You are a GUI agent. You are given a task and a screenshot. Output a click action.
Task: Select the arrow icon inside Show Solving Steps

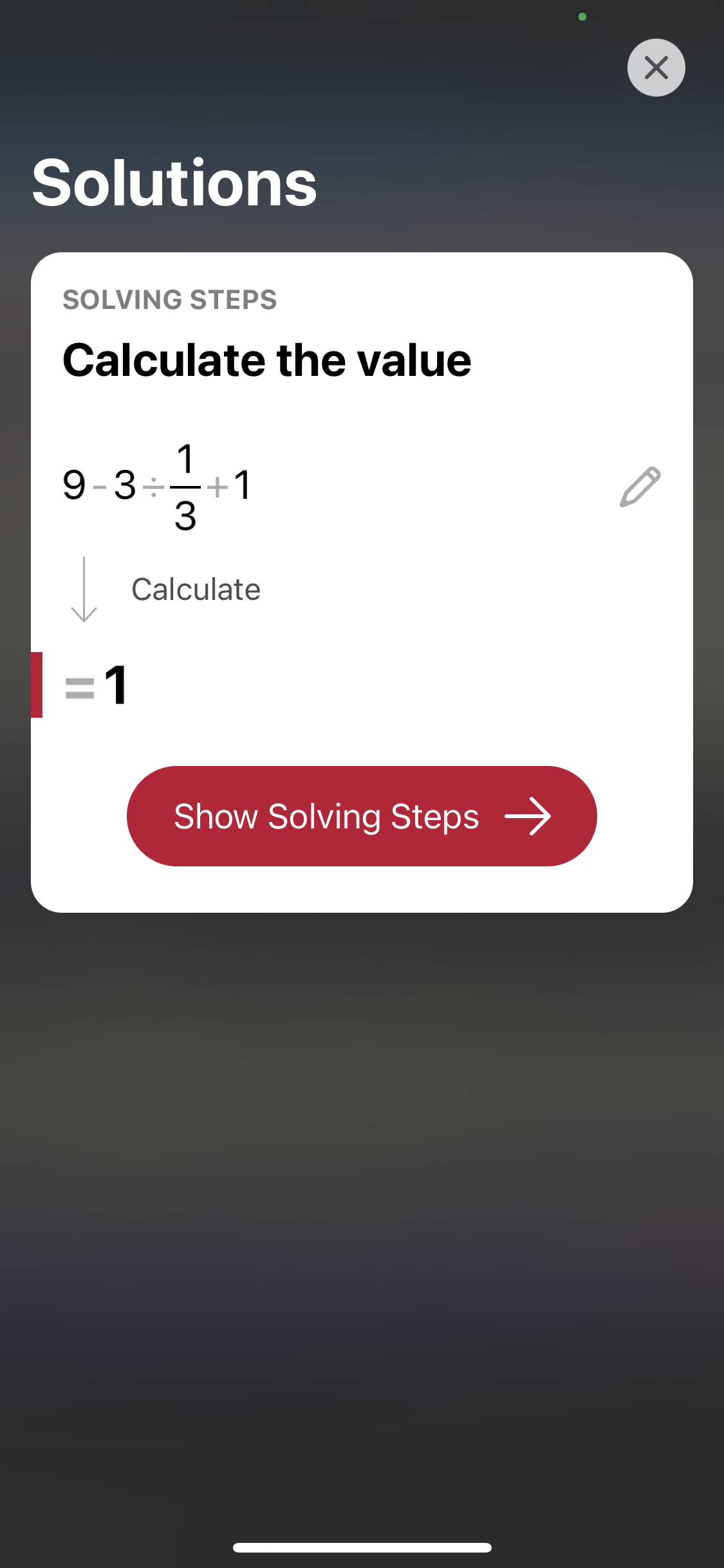[x=529, y=816]
